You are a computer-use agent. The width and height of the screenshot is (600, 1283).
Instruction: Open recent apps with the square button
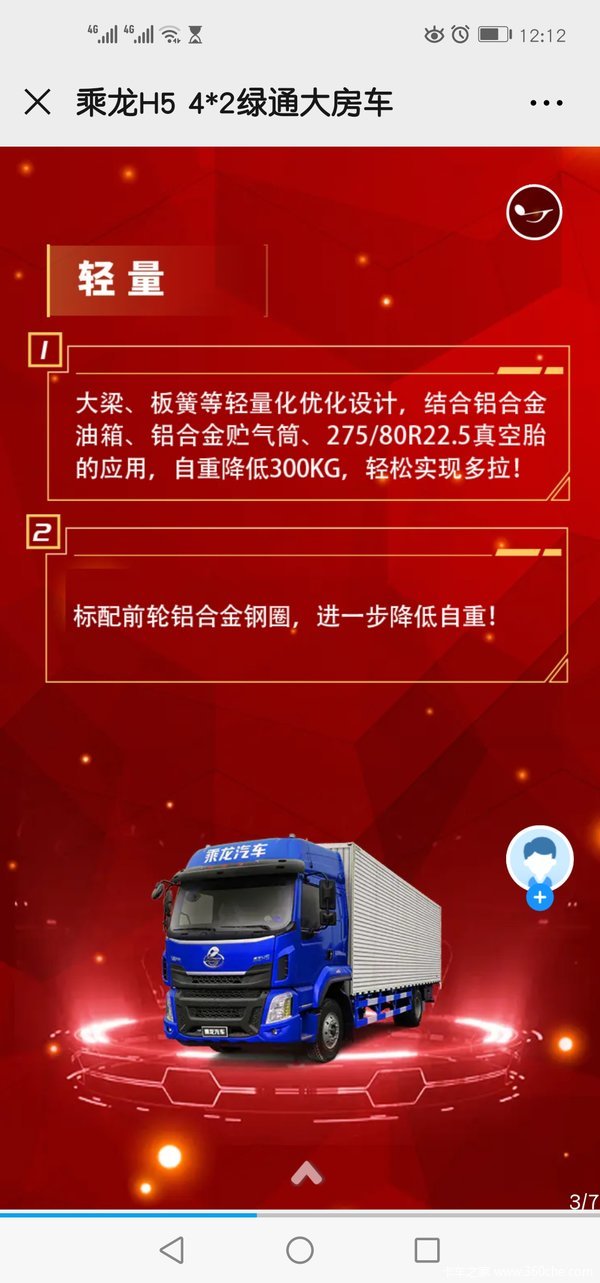pyautogui.click(x=427, y=1249)
